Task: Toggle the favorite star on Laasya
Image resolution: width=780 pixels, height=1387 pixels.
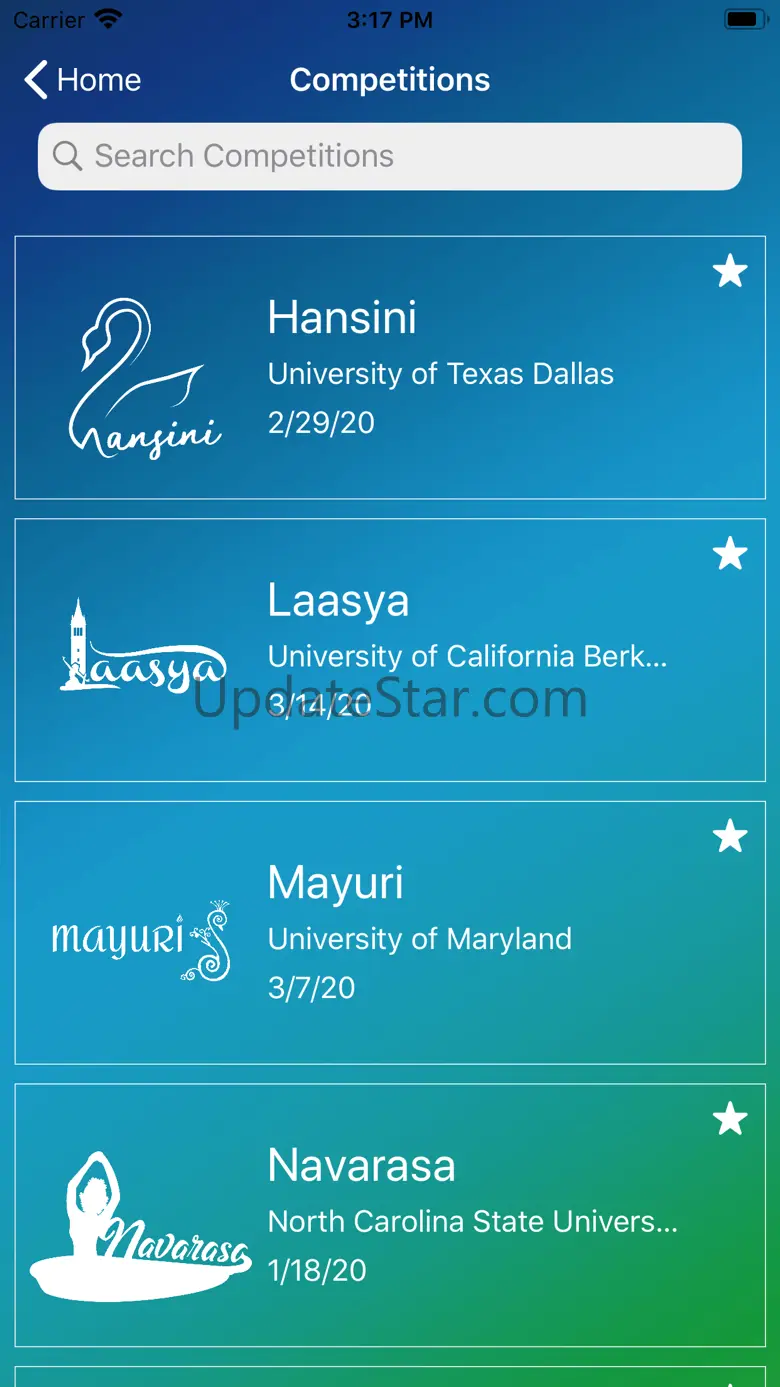Action: [x=730, y=554]
